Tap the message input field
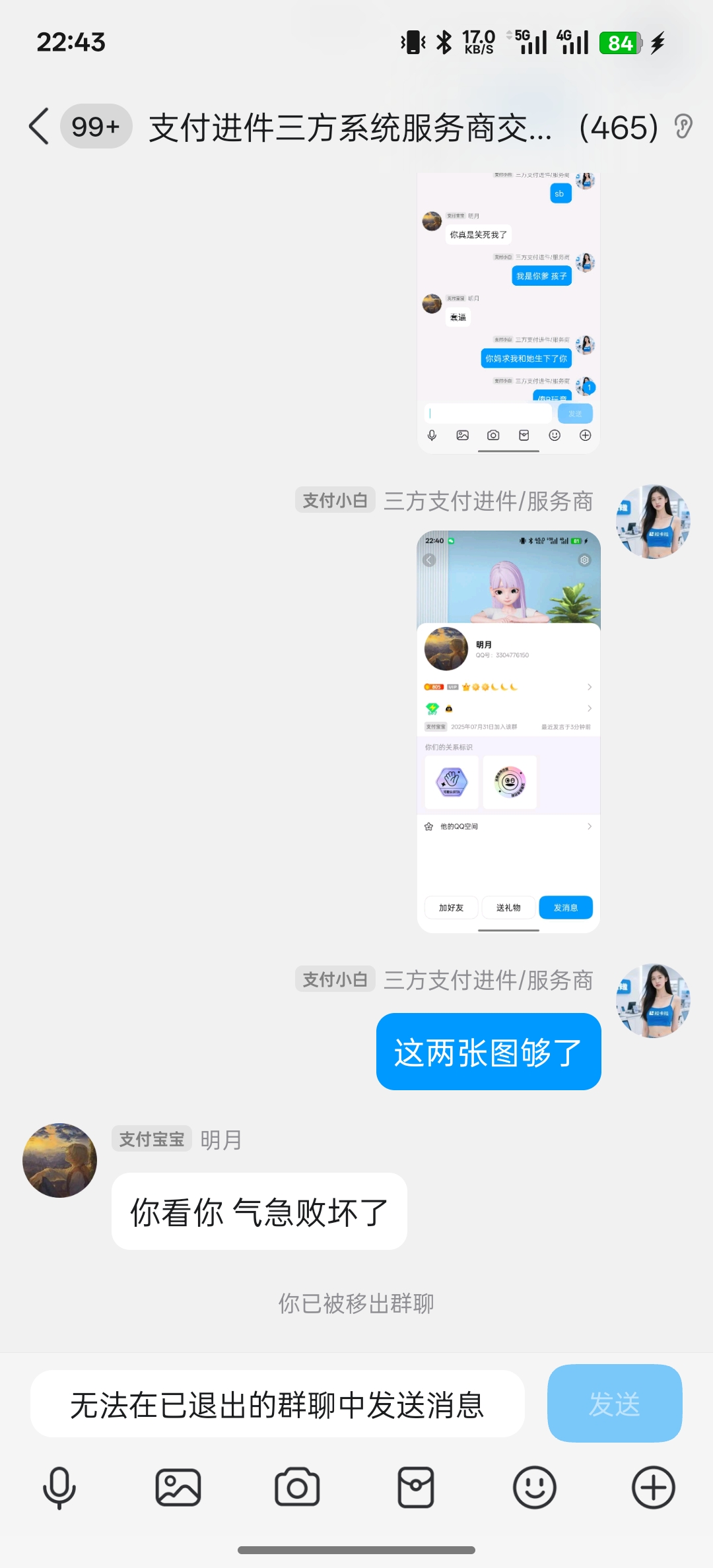Image resolution: width=713 pixels, height=1568 pixels. (x=277, y=1404)
